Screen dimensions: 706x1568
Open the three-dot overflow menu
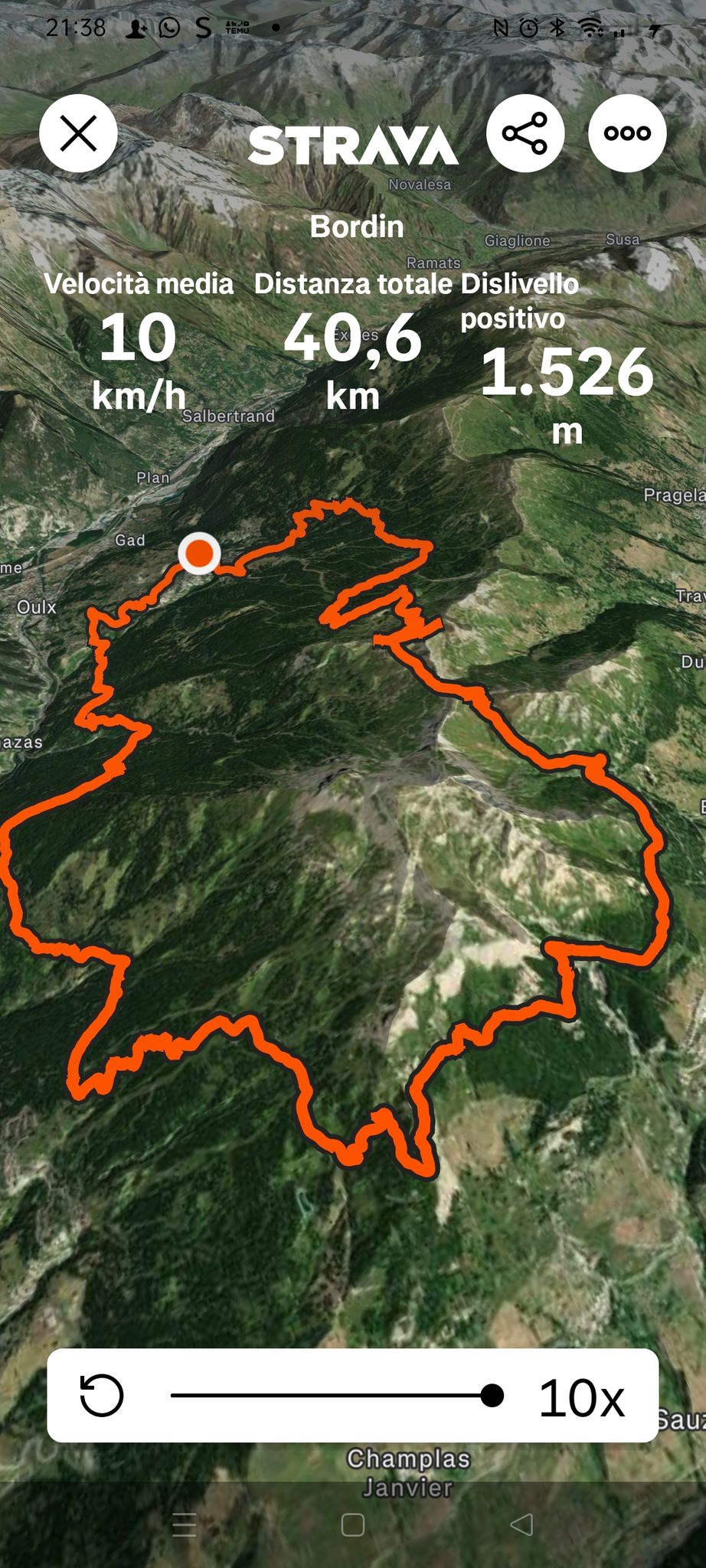[627, 133]
